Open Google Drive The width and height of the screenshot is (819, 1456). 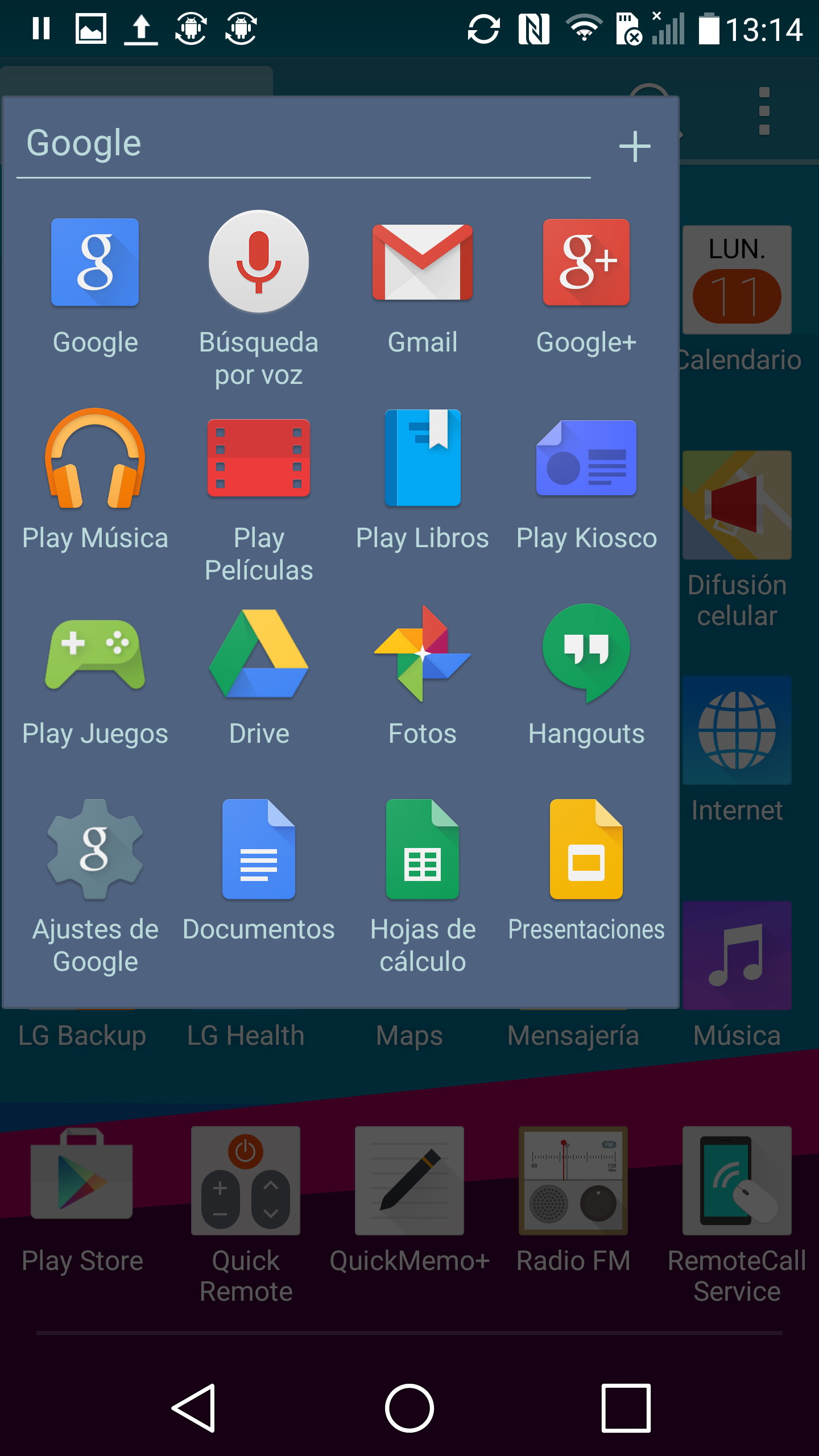pyautogui.click(x=259, y=654)
